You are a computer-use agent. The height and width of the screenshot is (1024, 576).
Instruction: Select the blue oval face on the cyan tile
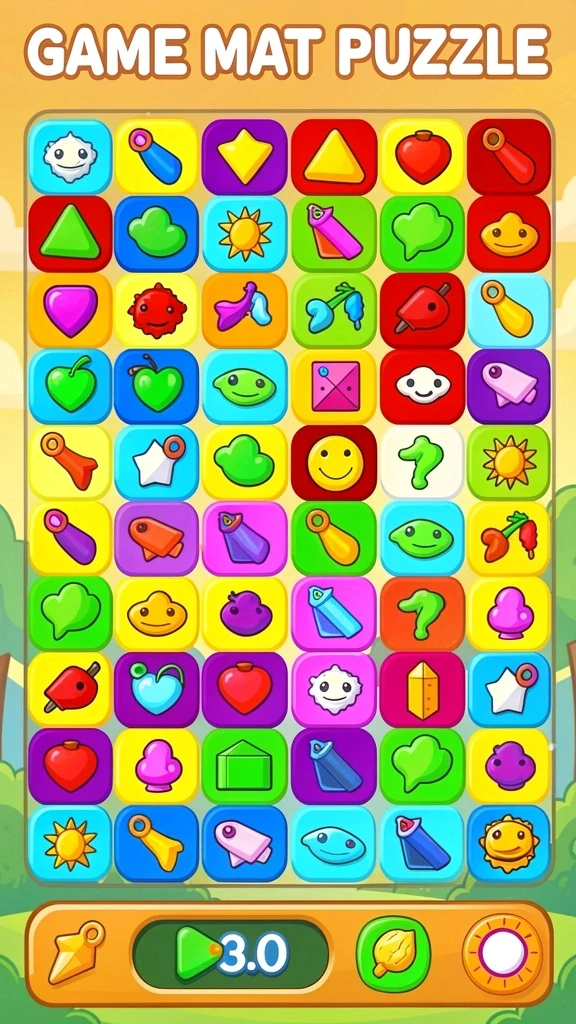coord(334,843)
